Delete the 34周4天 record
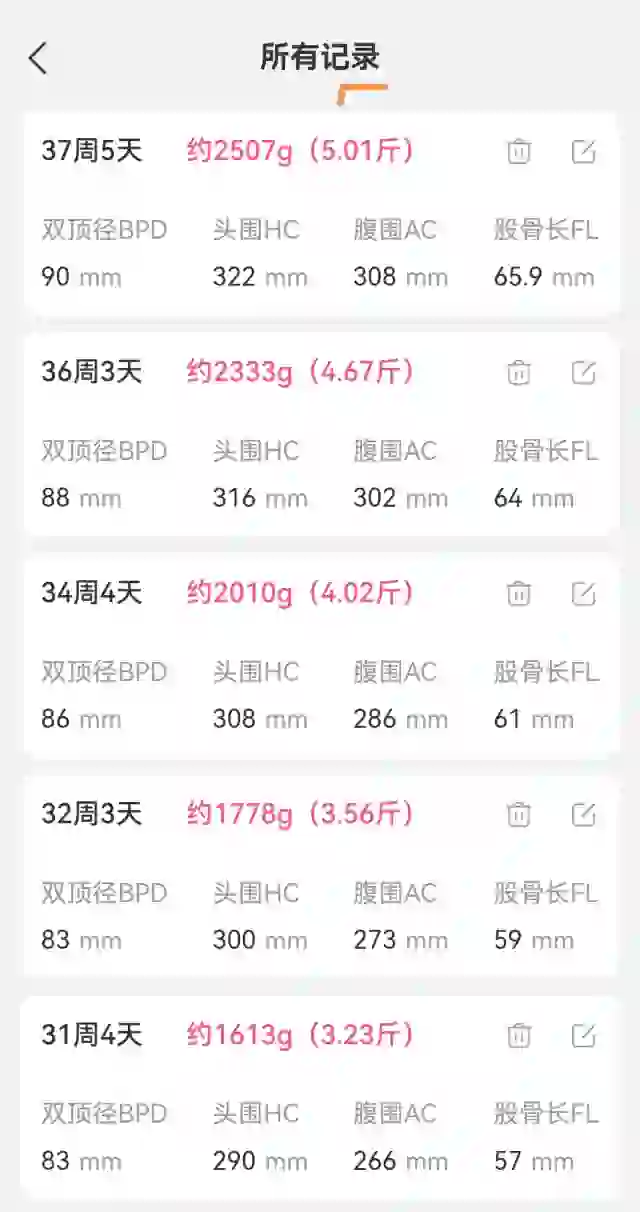This screenshot has height=1212, width=640. [x=519, y=594]
